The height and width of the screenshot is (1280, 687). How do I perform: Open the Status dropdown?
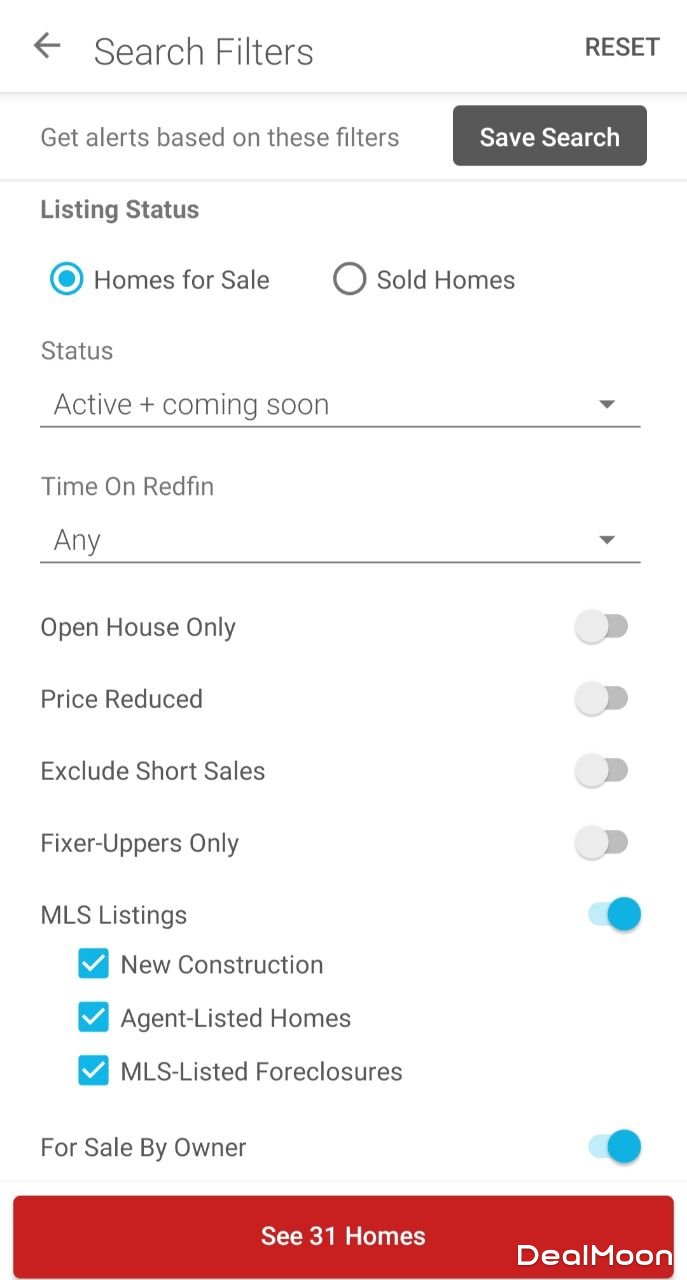click(340, 405)
